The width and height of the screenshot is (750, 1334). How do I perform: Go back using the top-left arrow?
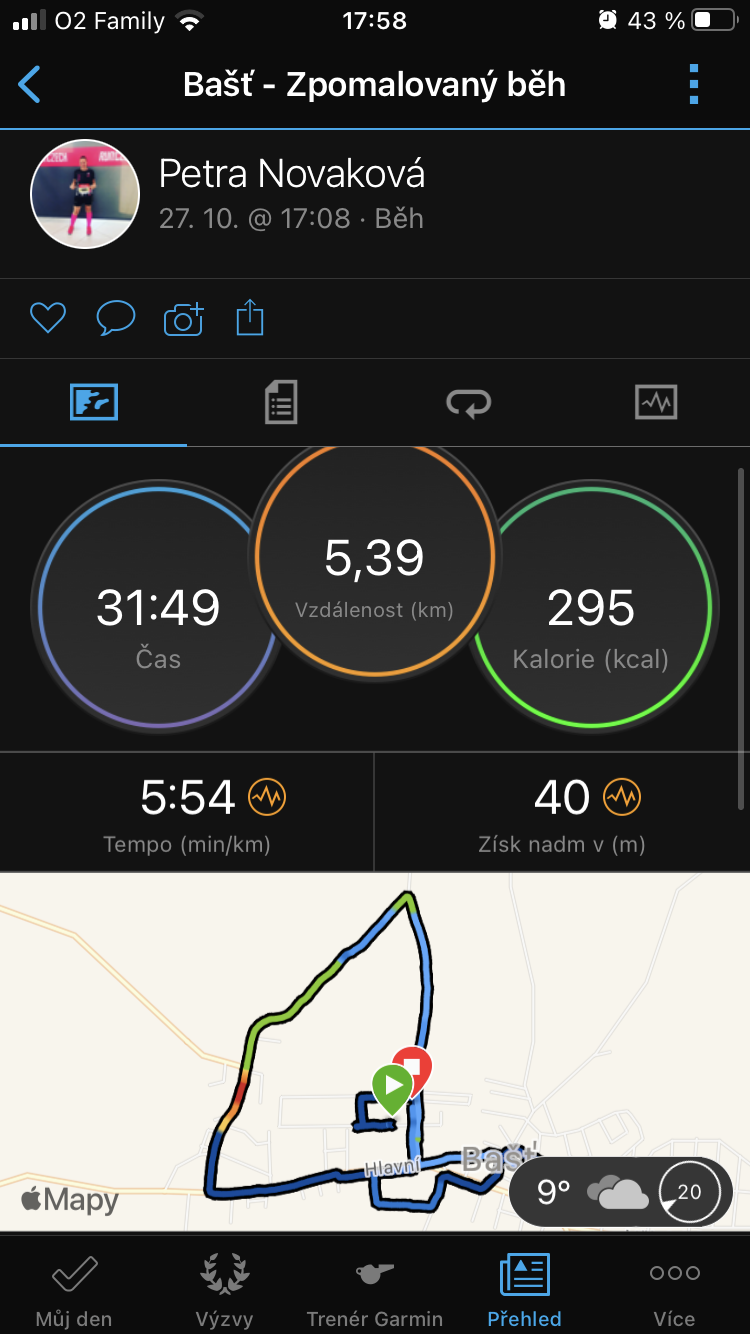coord(30,85)
